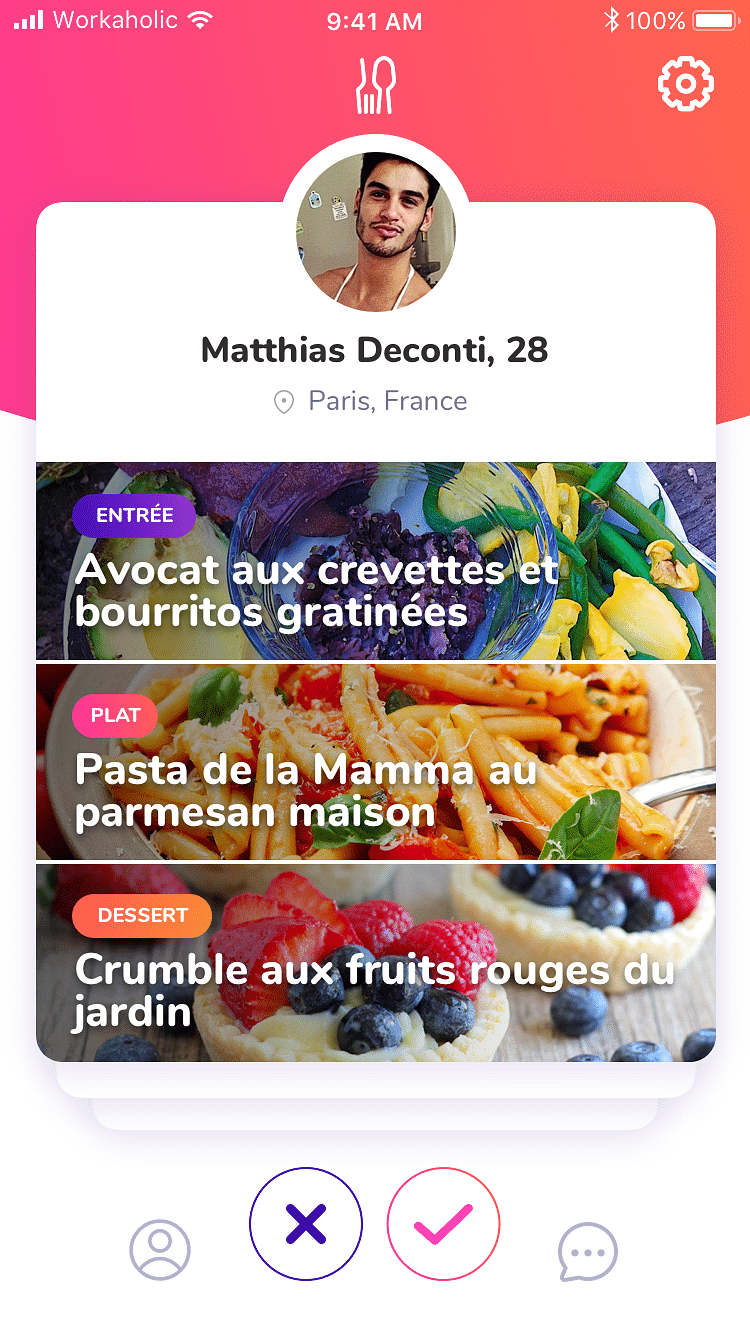750x1334 pixels.
Task: View the Pasta de la Mamma dish
Action: coord(375,762)
